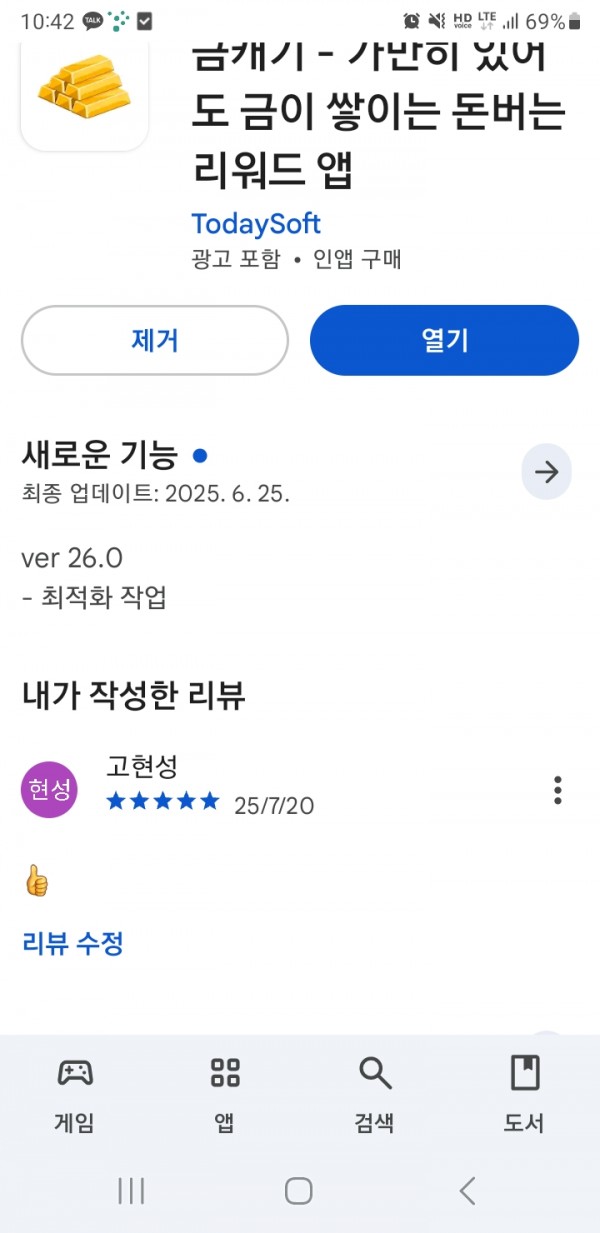Tap the 제거 button to uninstall
Screen dimensions: 600x1233
coord(155,340)
